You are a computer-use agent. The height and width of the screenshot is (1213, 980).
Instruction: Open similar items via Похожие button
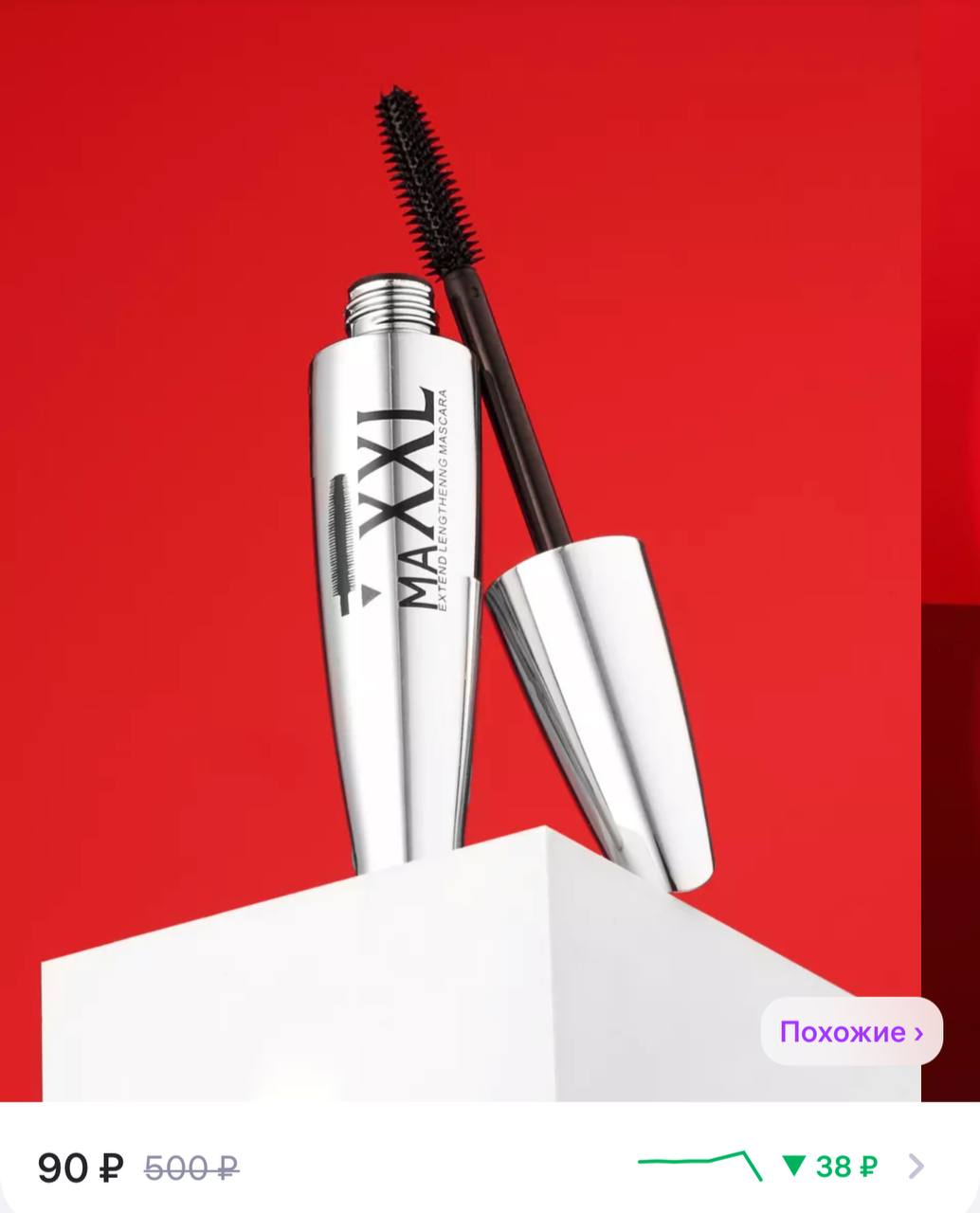point(851,1031)
